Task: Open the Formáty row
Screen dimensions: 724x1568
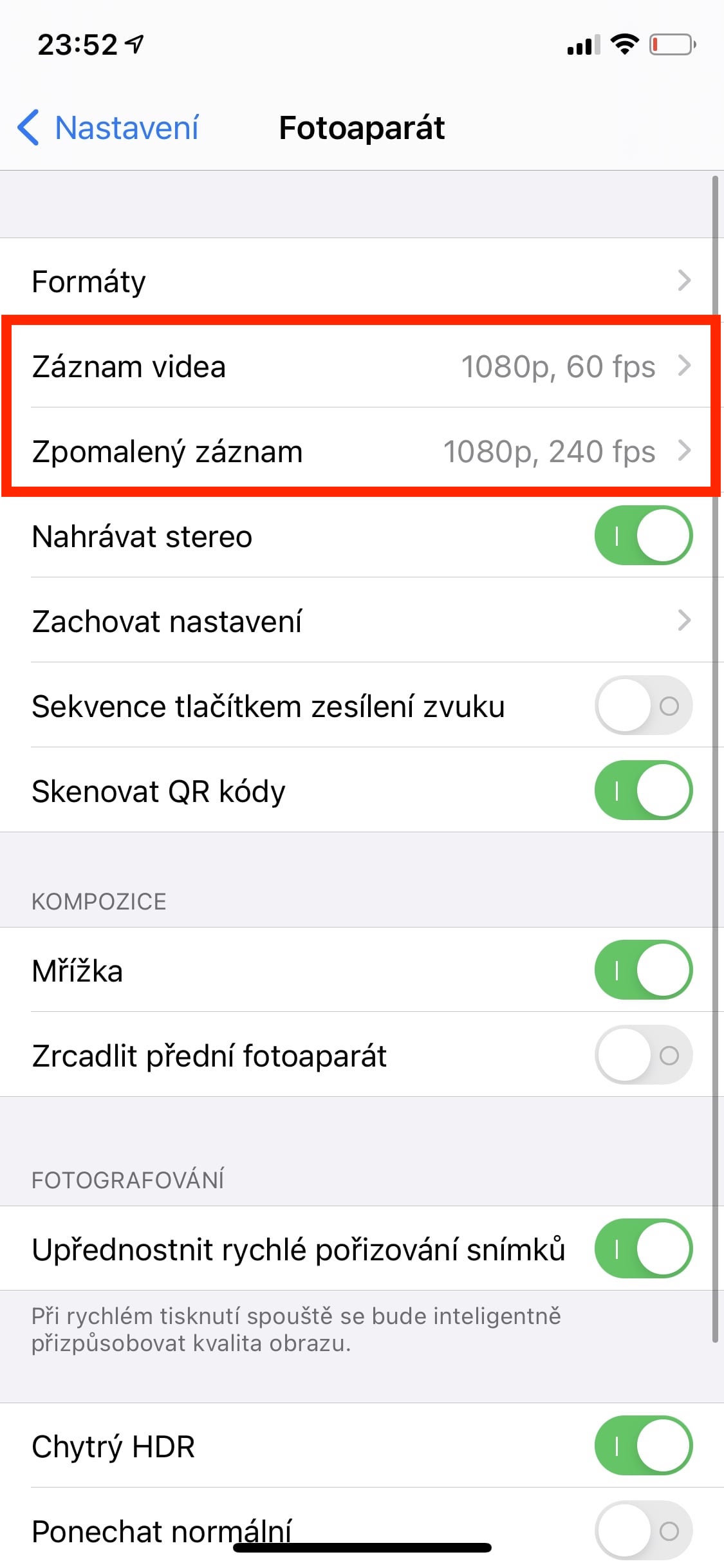Action: click(x=360, y=281)
